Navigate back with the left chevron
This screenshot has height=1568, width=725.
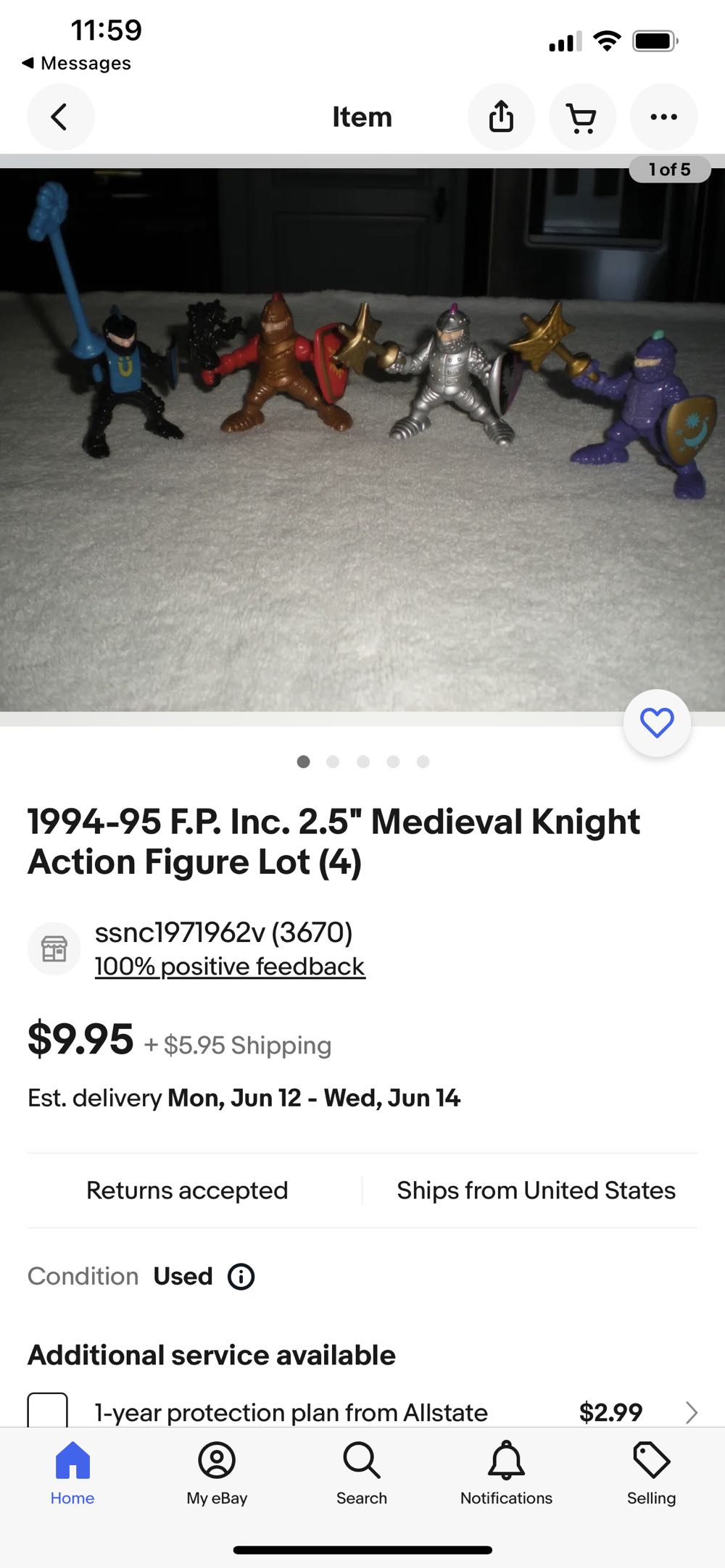point(61,117)
